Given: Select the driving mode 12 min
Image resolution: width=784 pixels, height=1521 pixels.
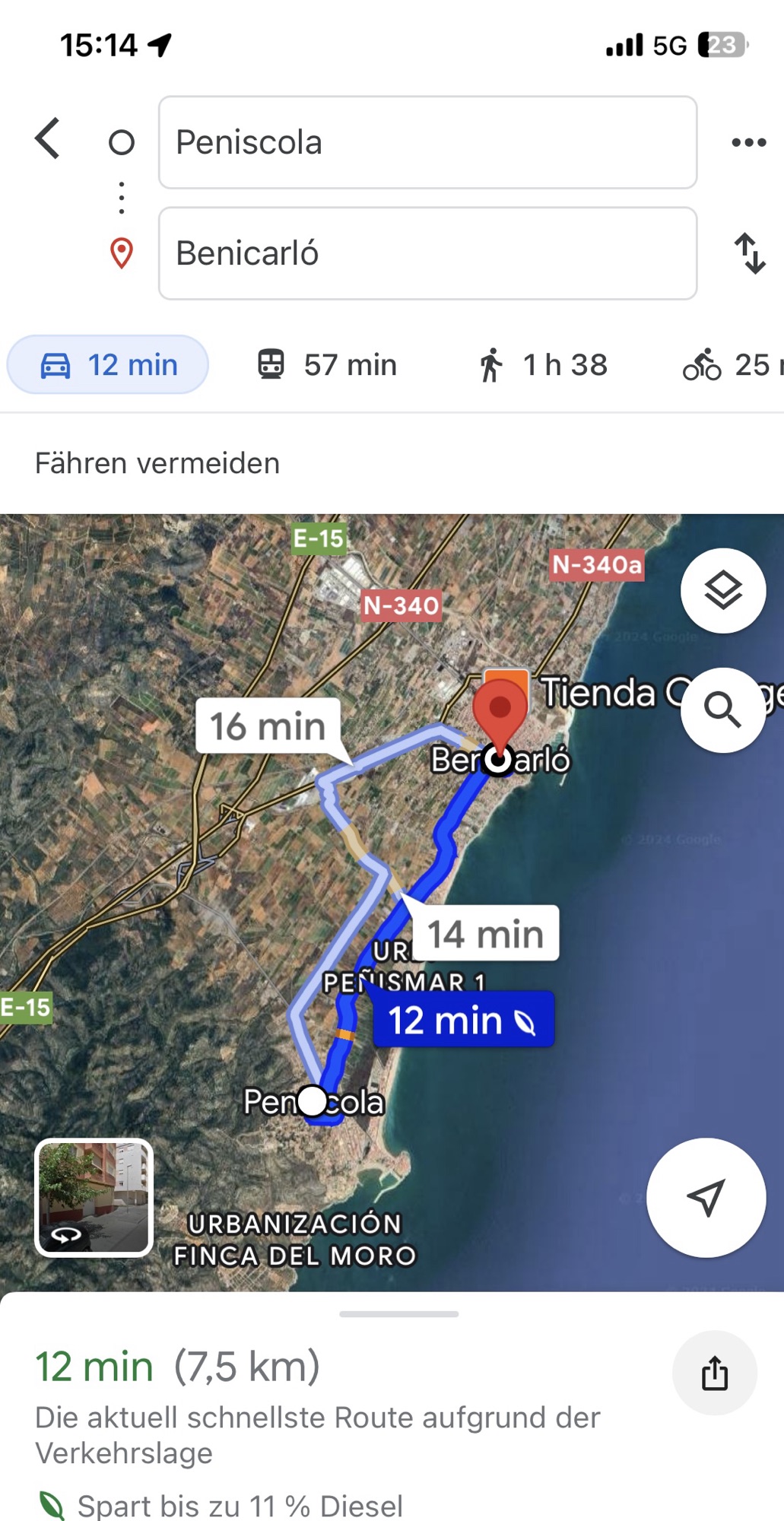Looking at the screenshot, I should 108,365.
